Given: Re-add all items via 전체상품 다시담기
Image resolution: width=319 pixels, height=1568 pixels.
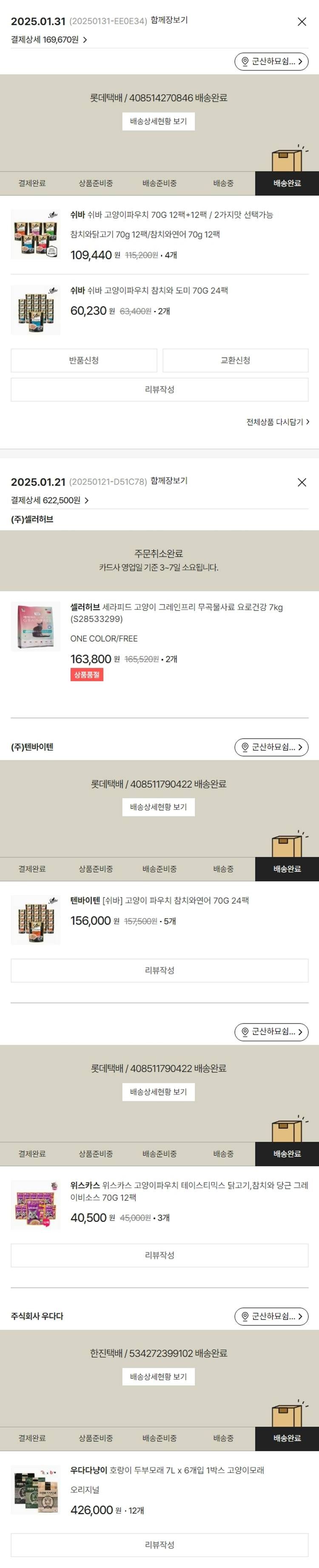Looking at the screenshot, I should pos(278,422).
